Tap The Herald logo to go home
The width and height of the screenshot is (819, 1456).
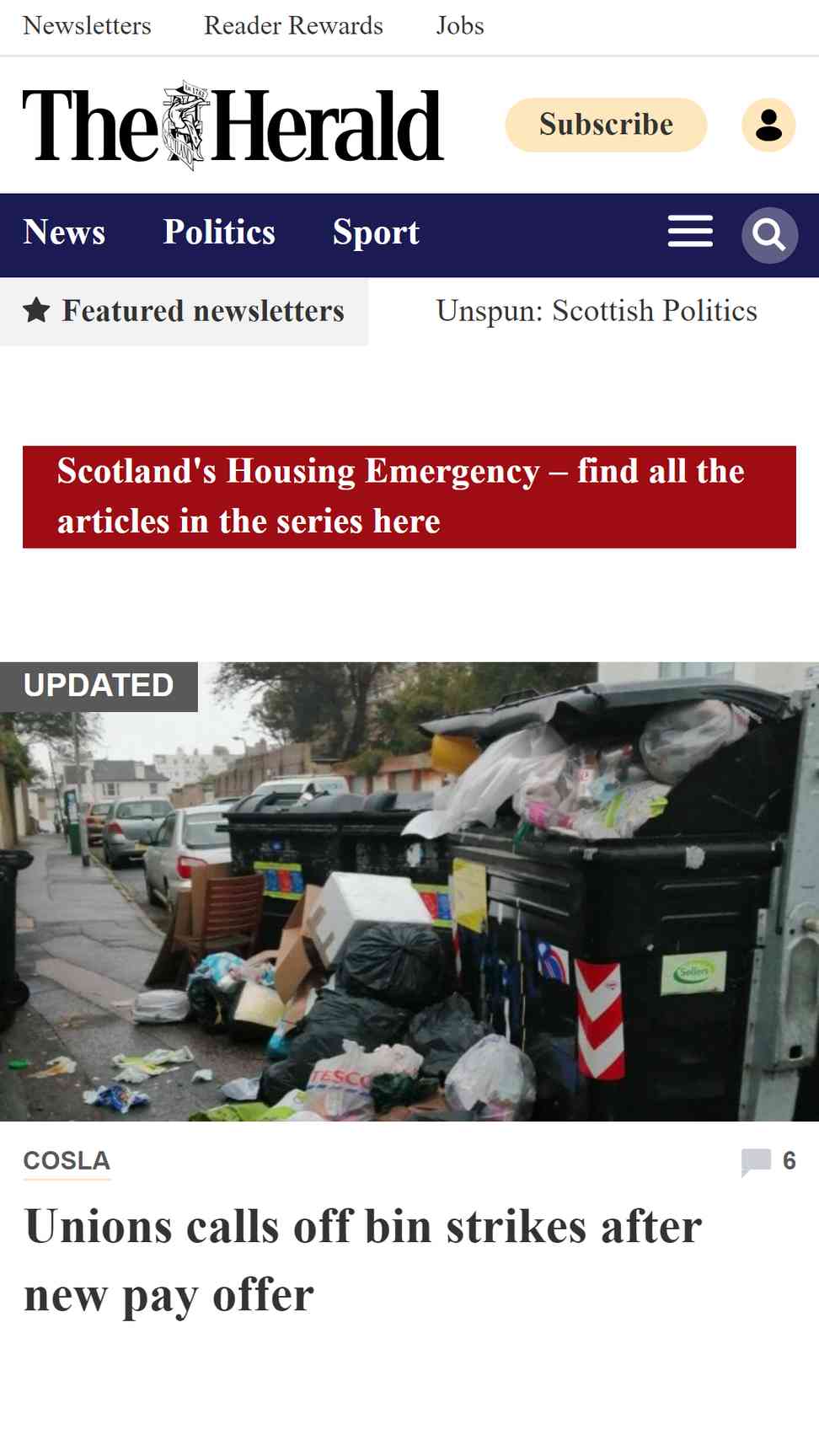(233, 126)
